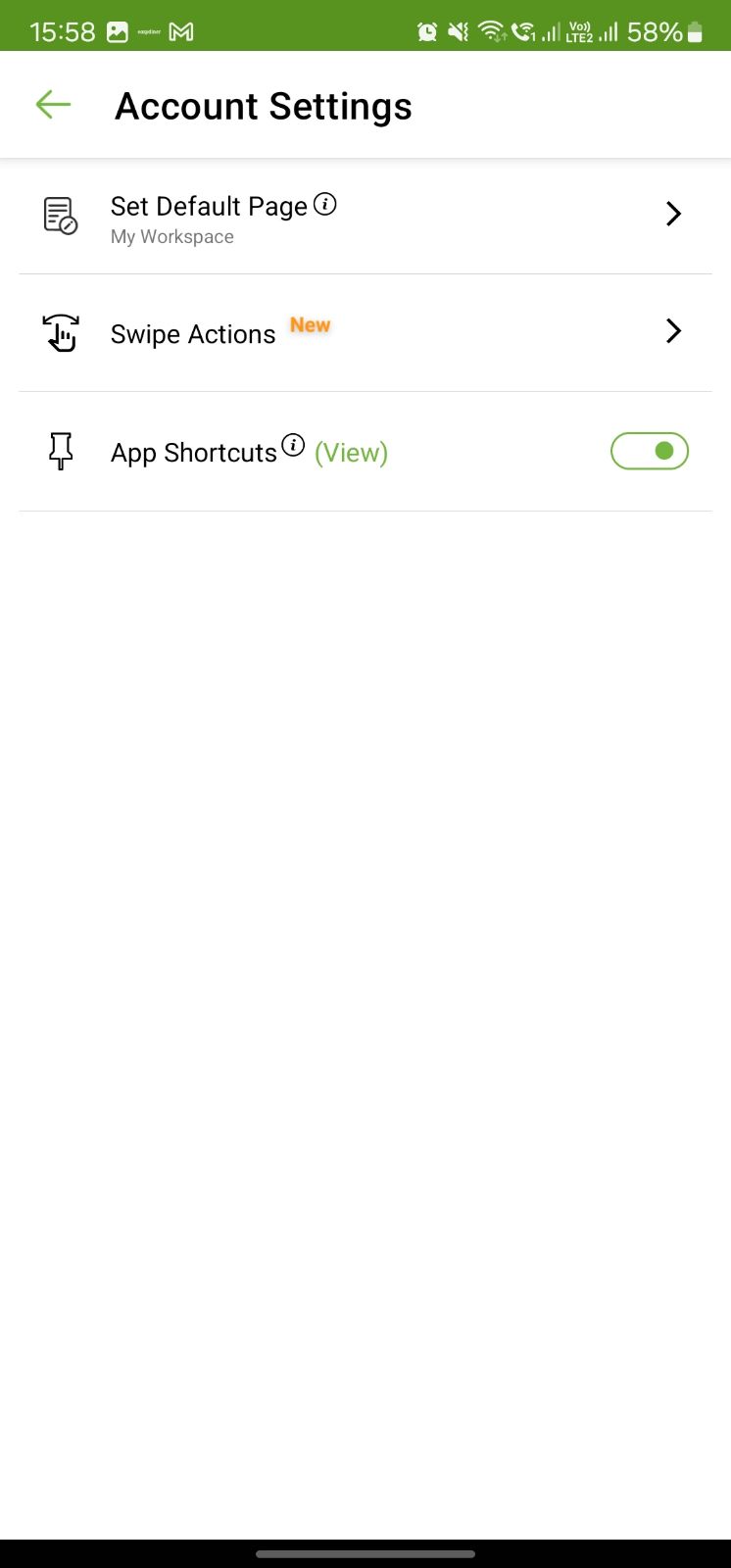Turn off the App Shortcuts toggle
Screen dimensions: 731x1568
650,451
